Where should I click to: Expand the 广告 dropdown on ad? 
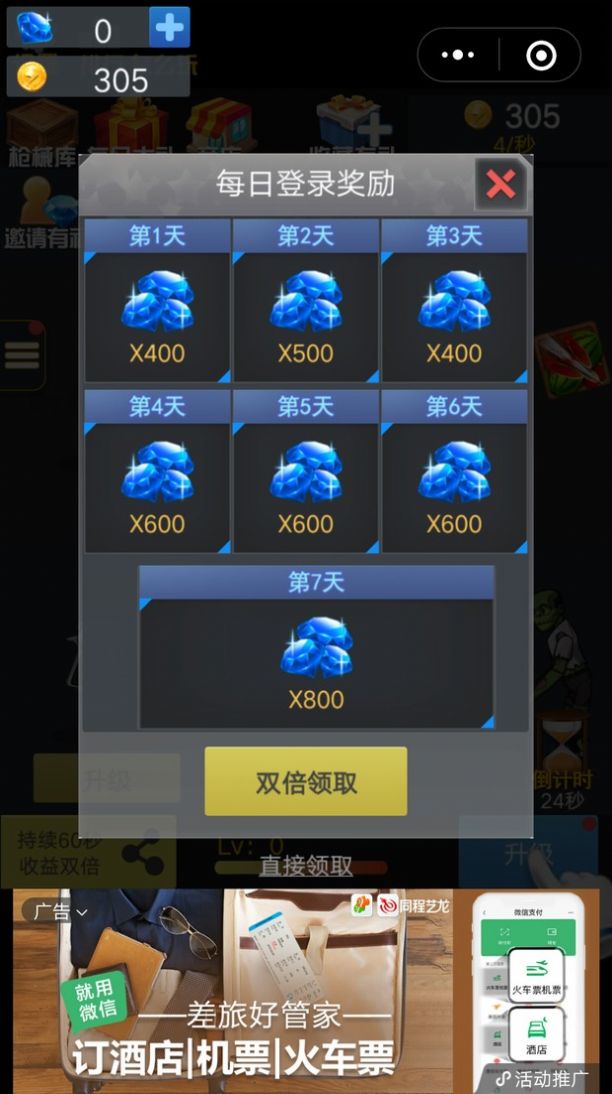(x=60, y=911)
